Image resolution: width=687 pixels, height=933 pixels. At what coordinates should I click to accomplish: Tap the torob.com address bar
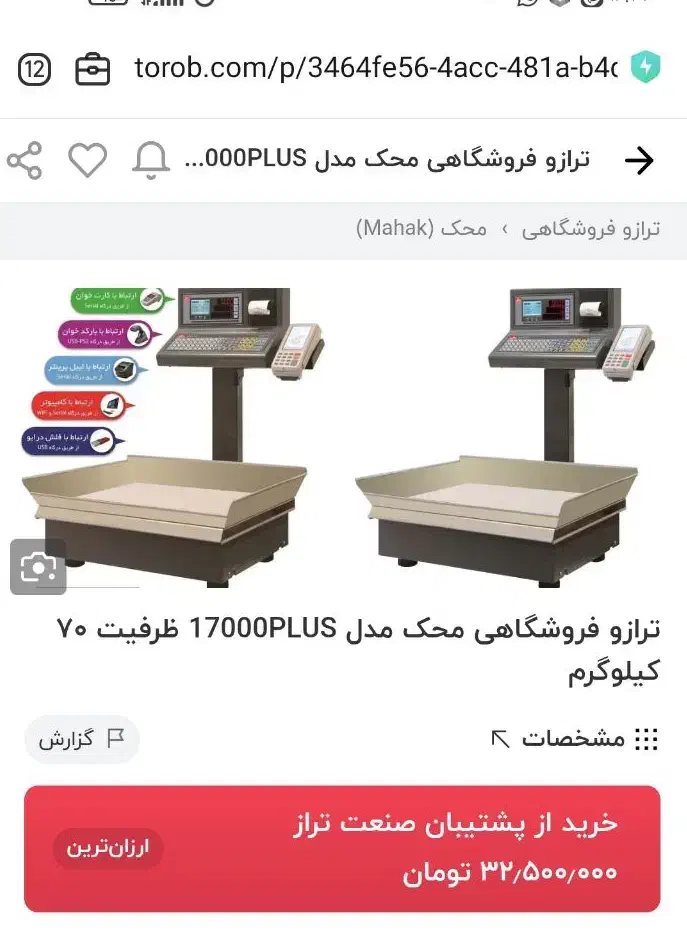point(375,68)
